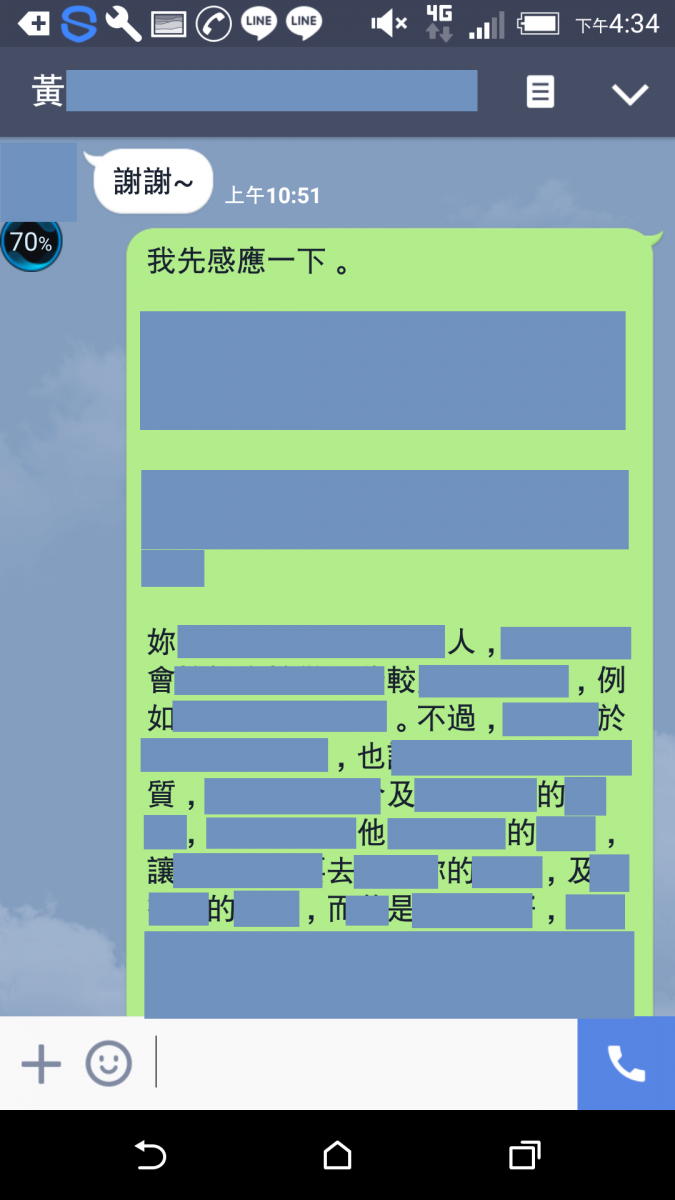675x1200 pixels.
Task: Expand the chat options dropdown arrow
Action: point(630,94)
